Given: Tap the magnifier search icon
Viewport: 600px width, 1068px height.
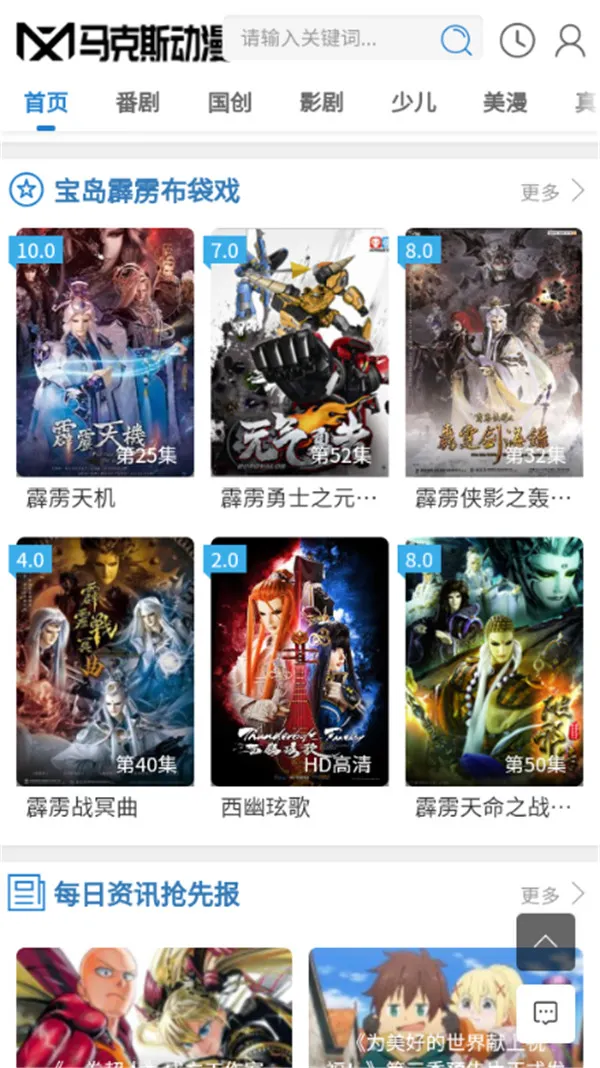Looking at the screenshot, I should tap(456, 39).
